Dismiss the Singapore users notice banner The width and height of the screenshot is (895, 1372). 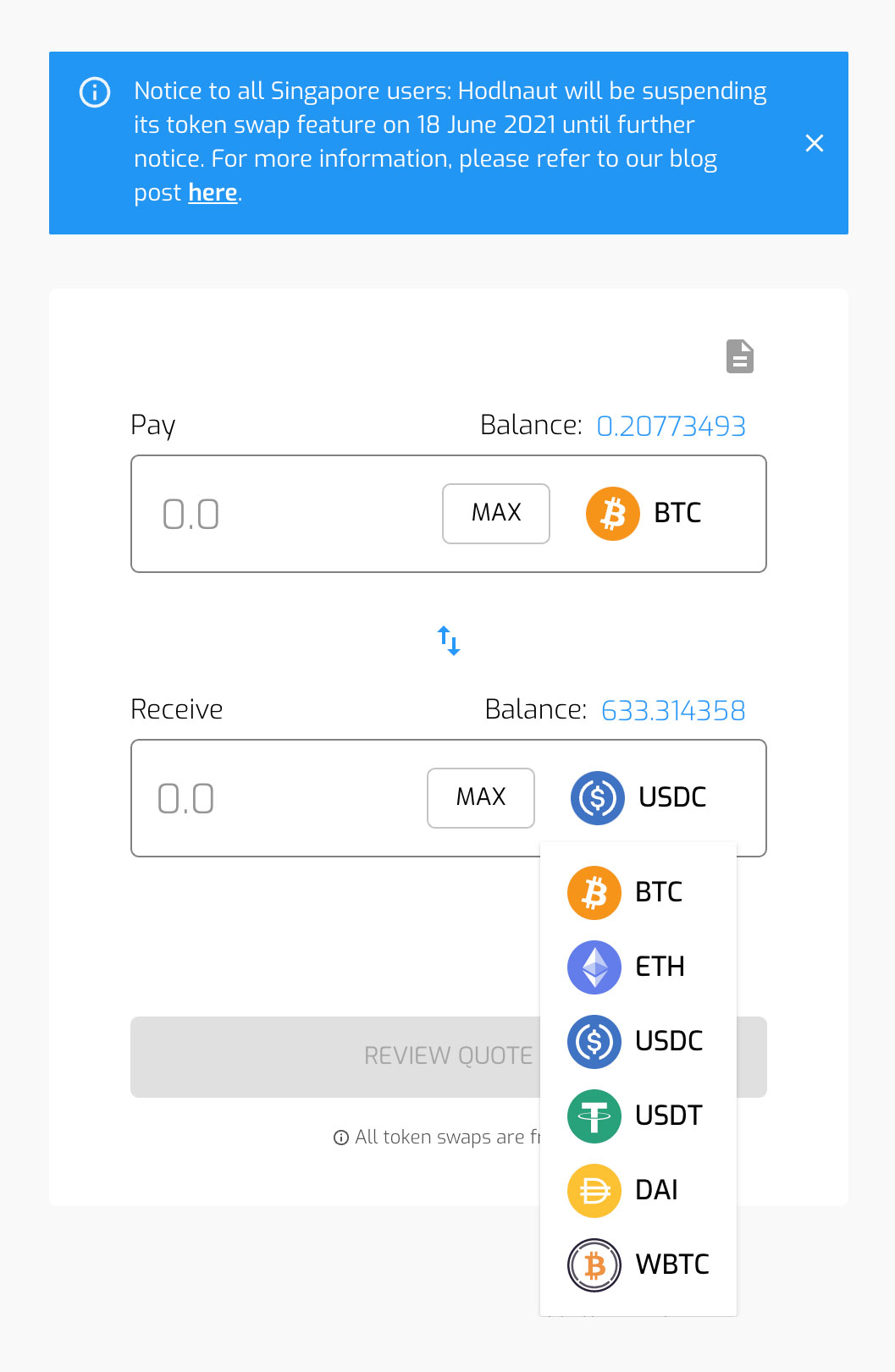pyautogui.click(x=815, y=143)
